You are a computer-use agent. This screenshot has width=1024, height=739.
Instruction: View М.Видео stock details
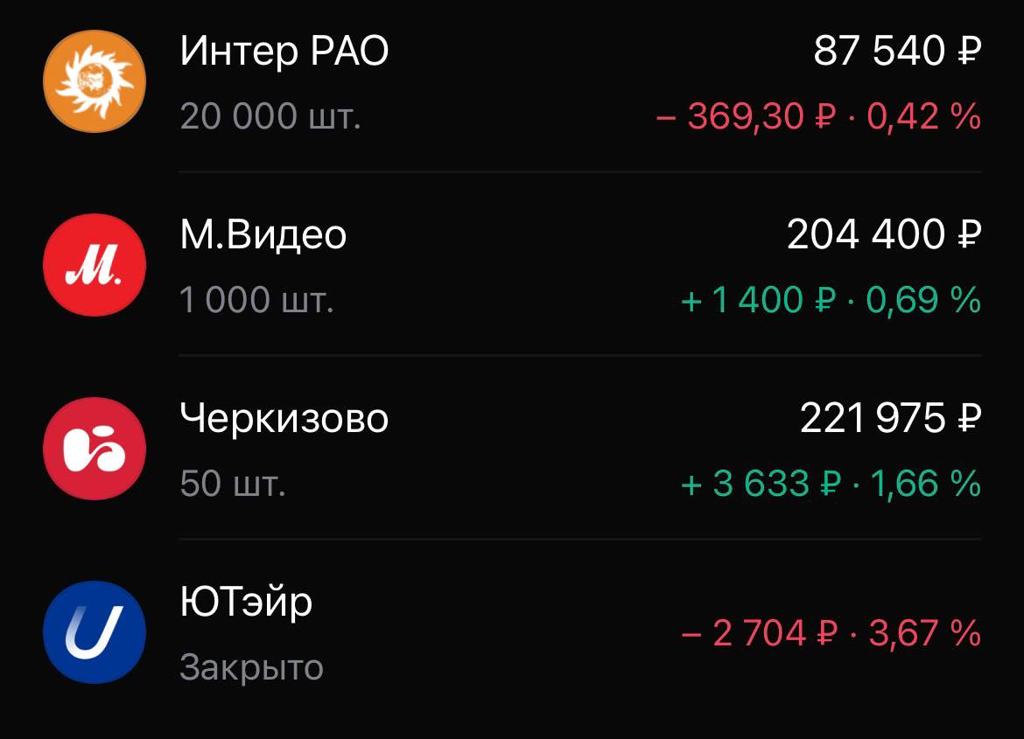click(263, 236)
